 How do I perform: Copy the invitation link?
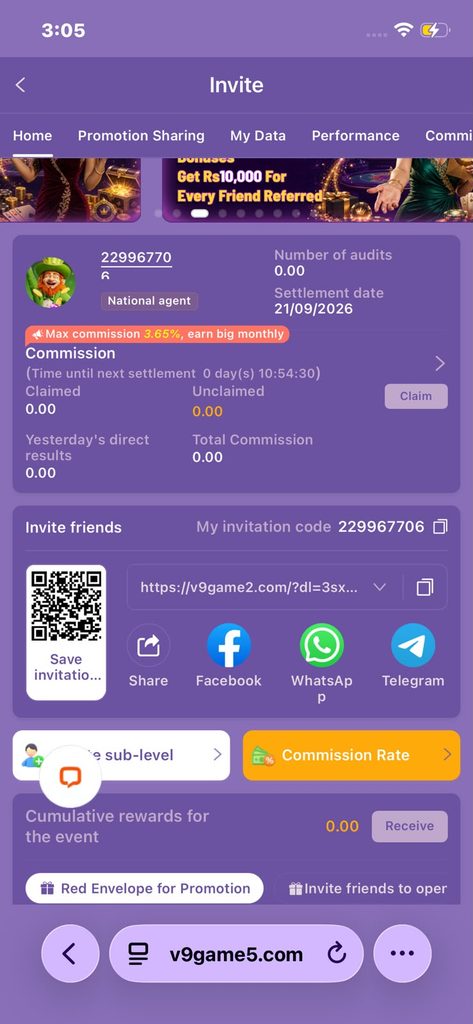click(x=425, y=587)
